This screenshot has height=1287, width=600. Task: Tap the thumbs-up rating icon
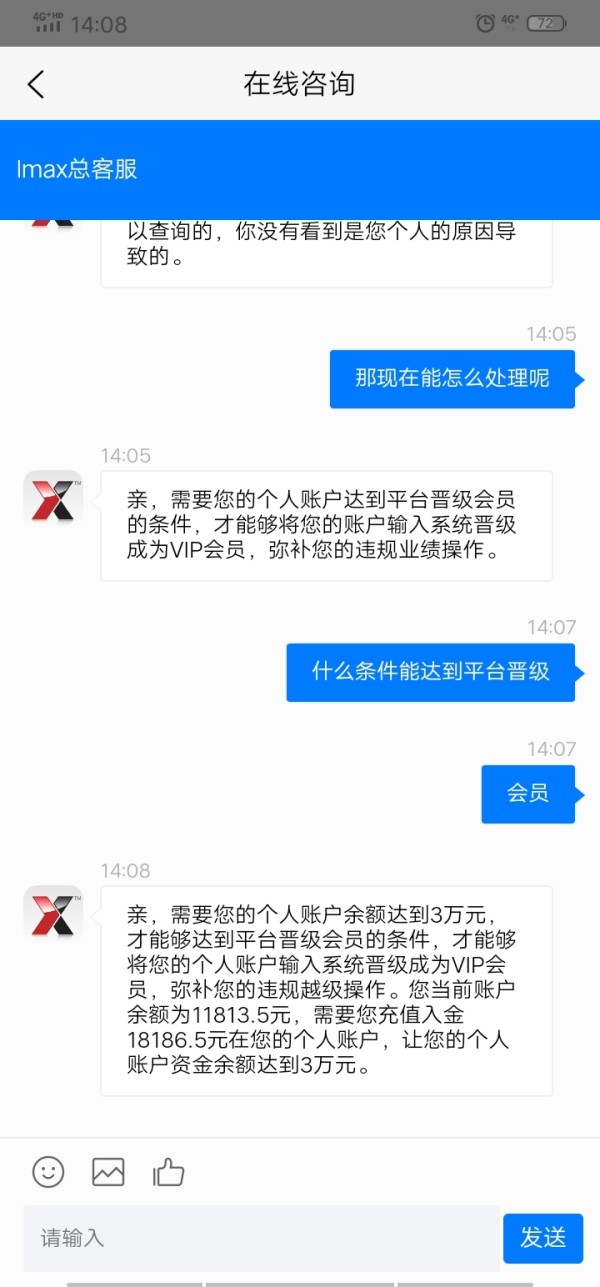tap(168, 1171)
